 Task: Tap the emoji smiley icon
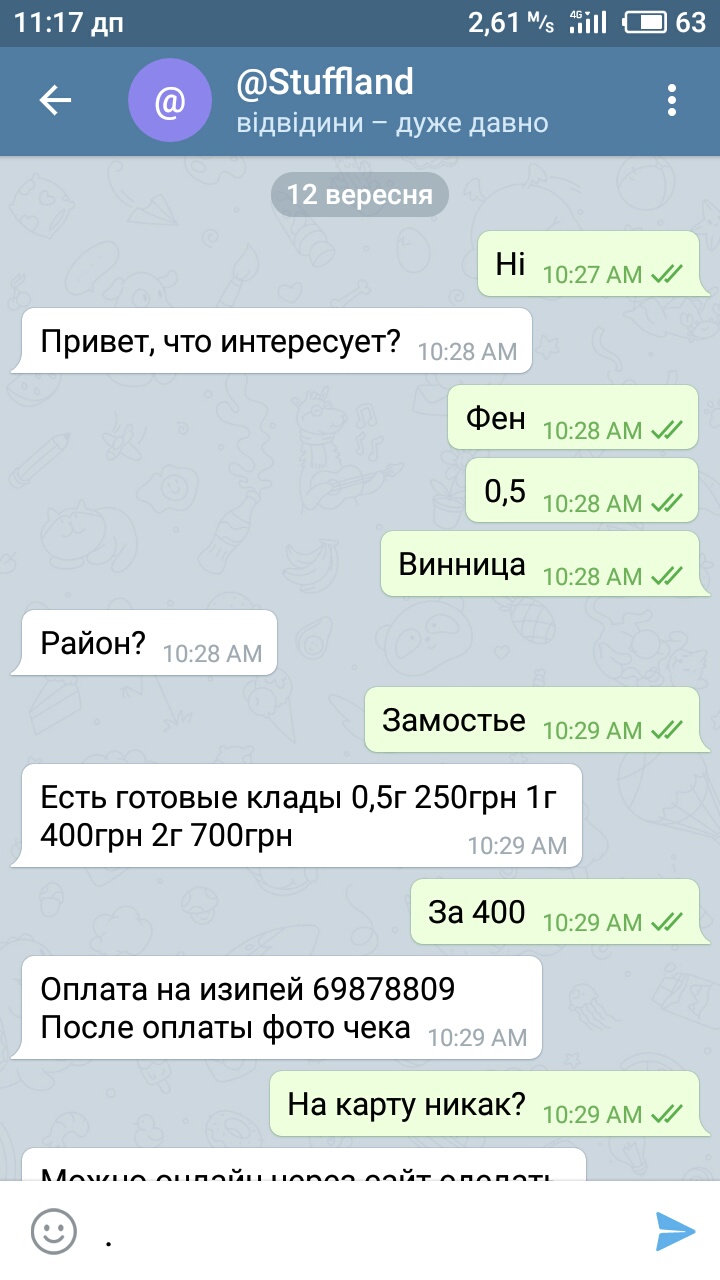[x=53, y=1231]
